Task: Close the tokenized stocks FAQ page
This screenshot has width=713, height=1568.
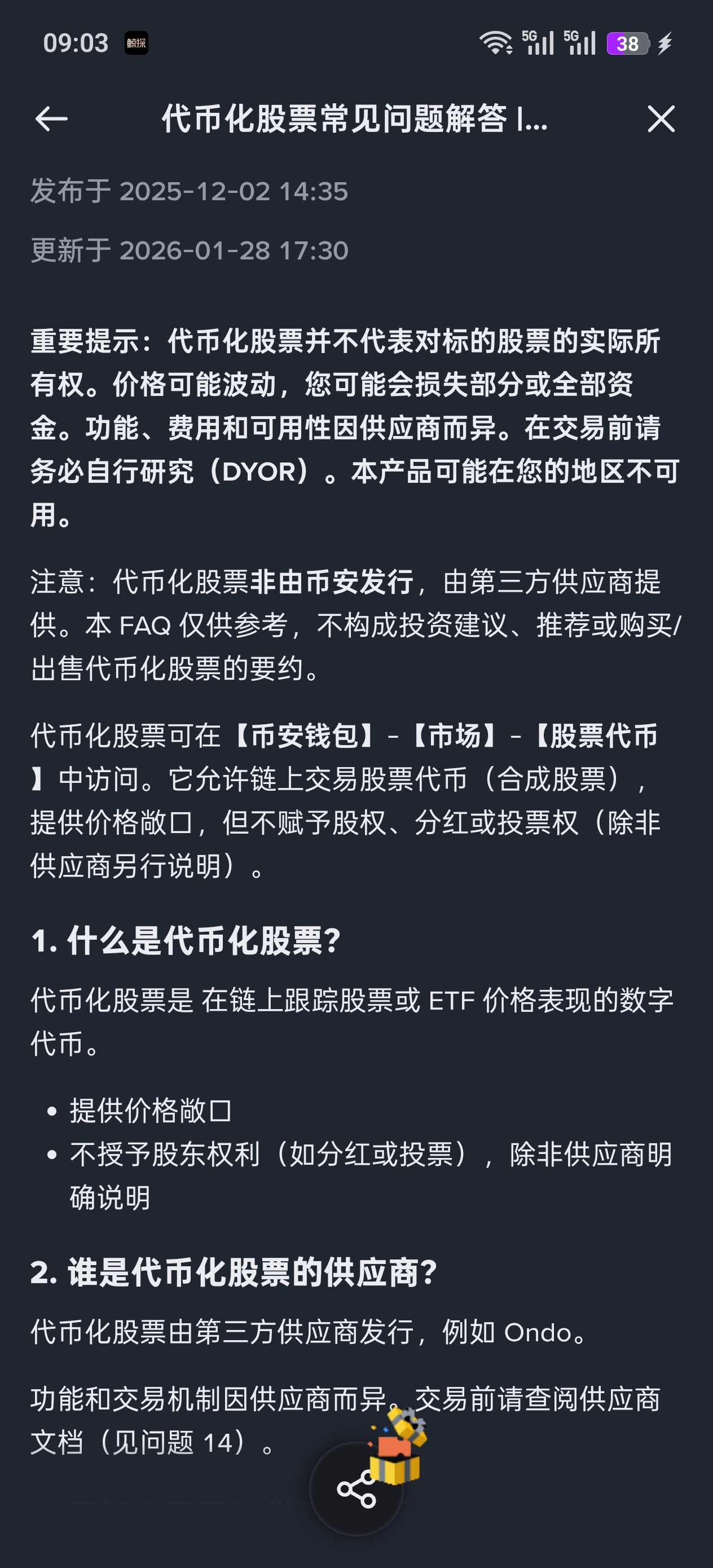Action: click(x=661, y=118)
